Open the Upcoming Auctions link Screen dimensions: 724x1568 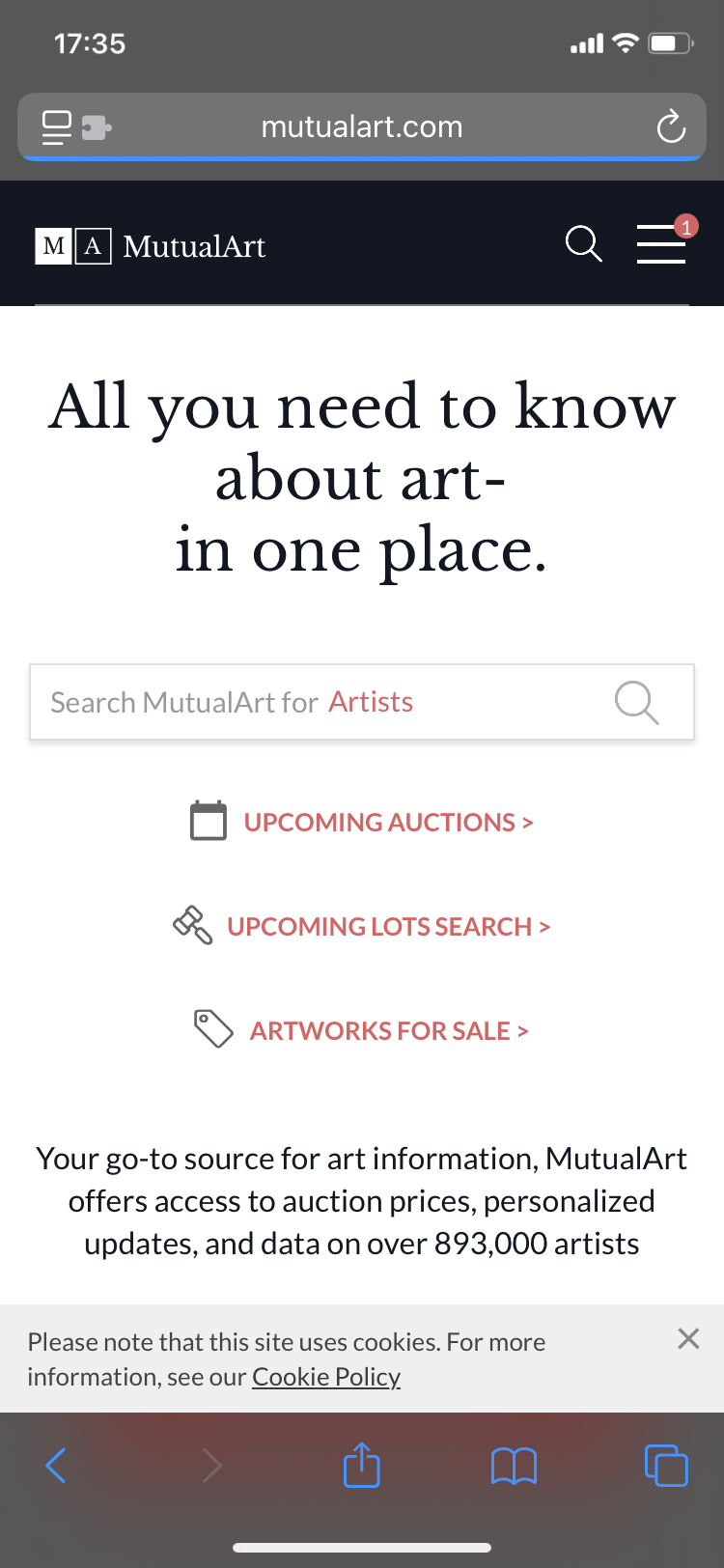click(x=388, y=823)
